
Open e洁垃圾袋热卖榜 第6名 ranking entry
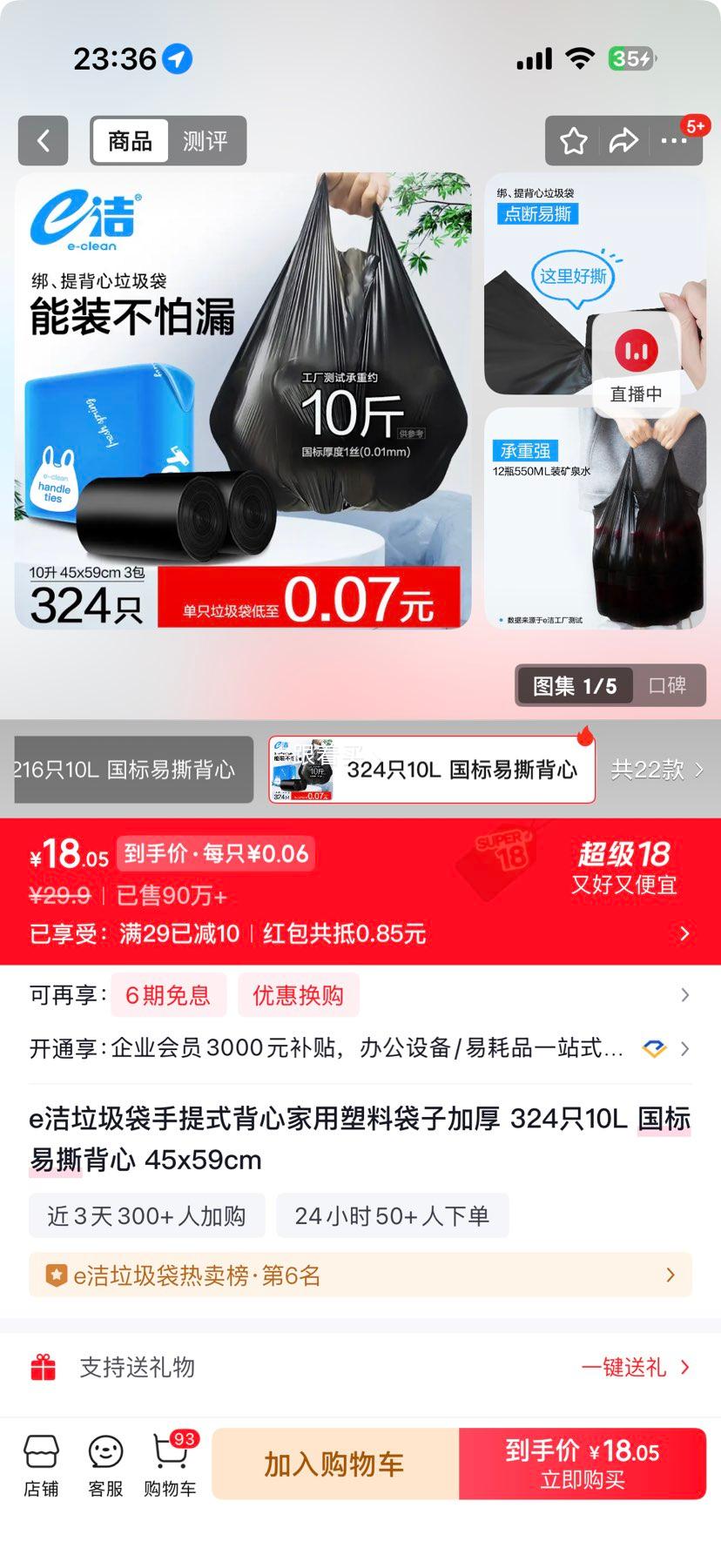point(360,1275)
